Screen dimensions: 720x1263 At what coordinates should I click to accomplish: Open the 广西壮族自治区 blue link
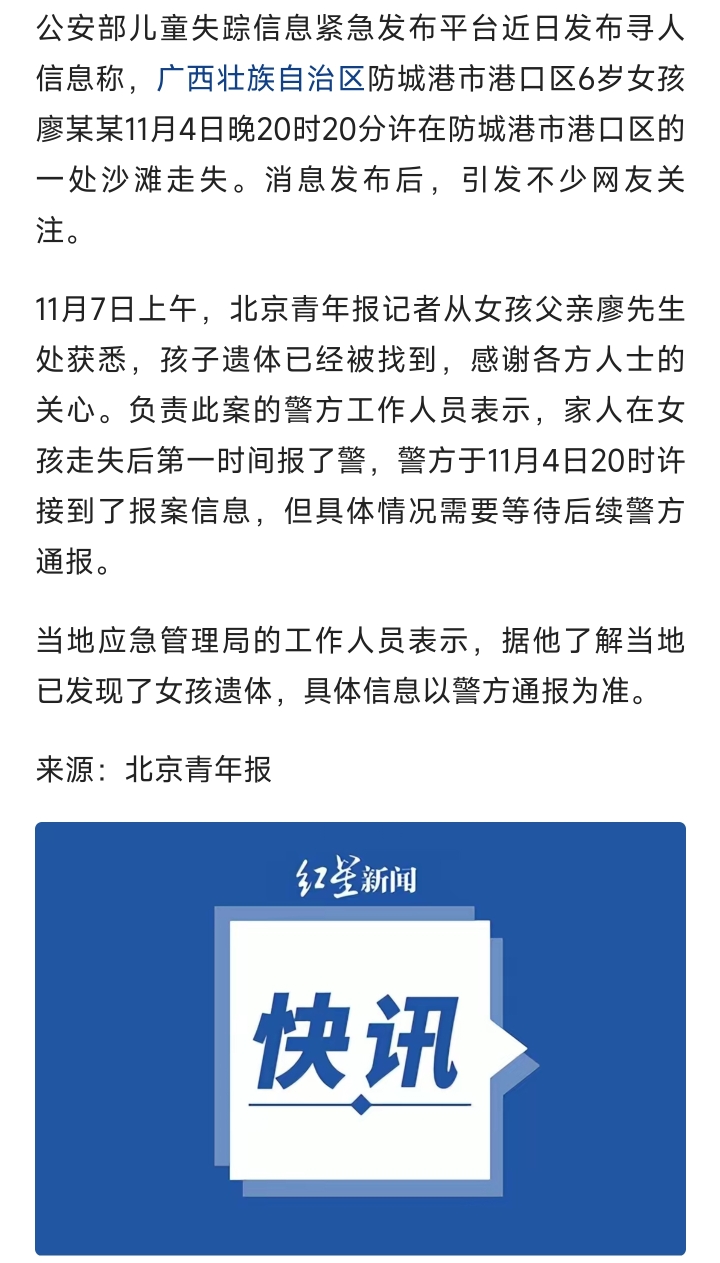pos(260,79)
